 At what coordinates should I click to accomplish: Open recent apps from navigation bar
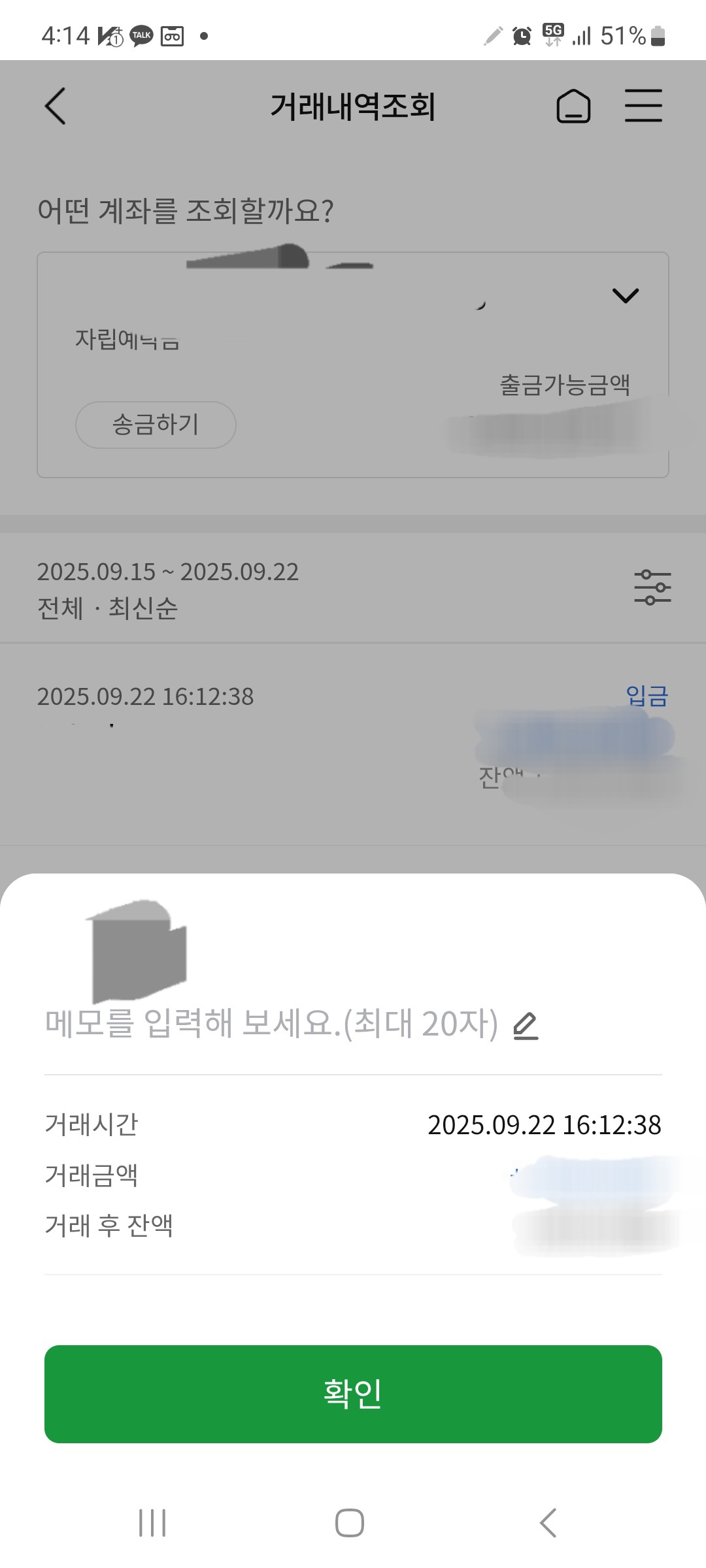pos(153,1523)
